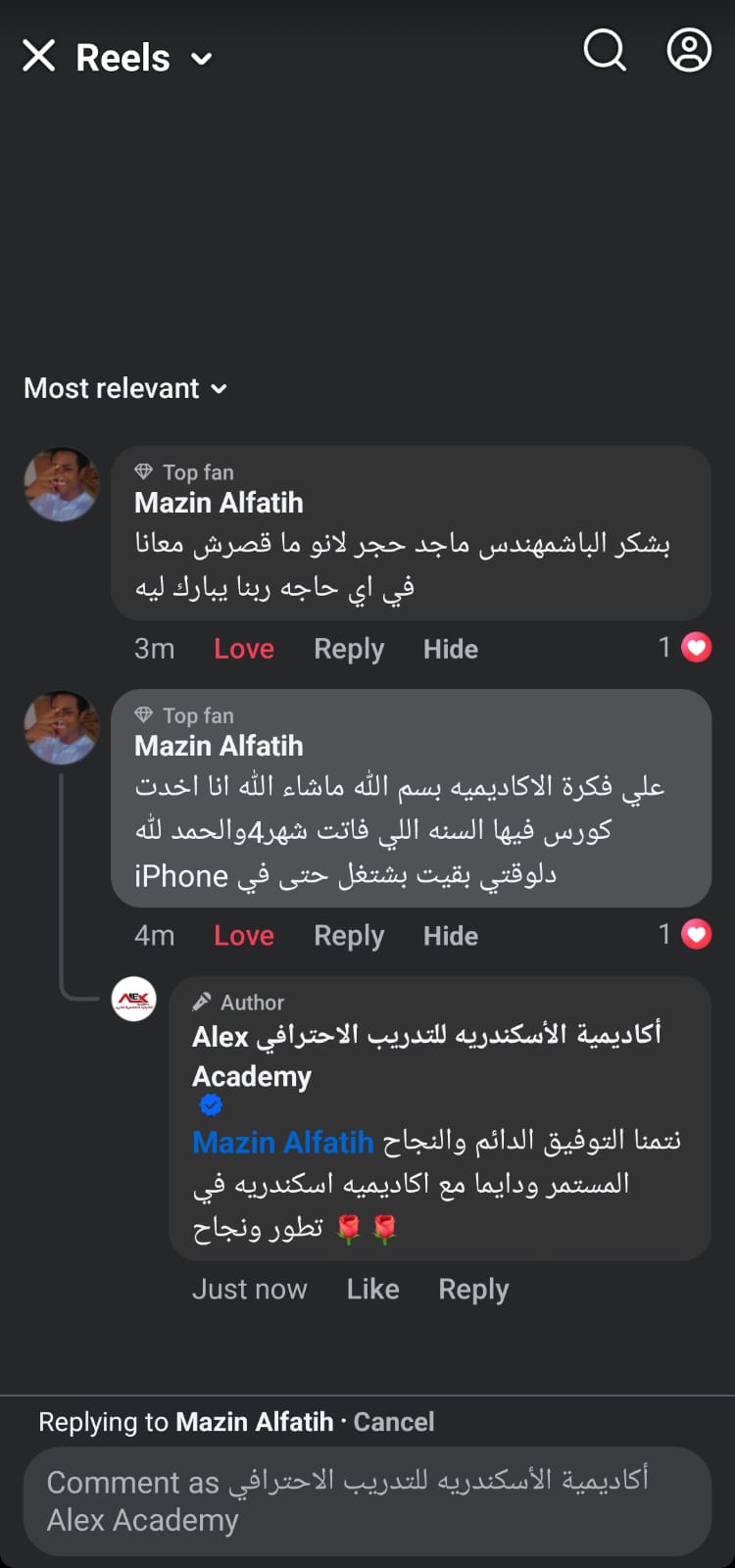The height and width of the screenshot is (1568, 735).
Task: Focus the Comment as Alex Academy field
Action: [x=367, y=1500]
